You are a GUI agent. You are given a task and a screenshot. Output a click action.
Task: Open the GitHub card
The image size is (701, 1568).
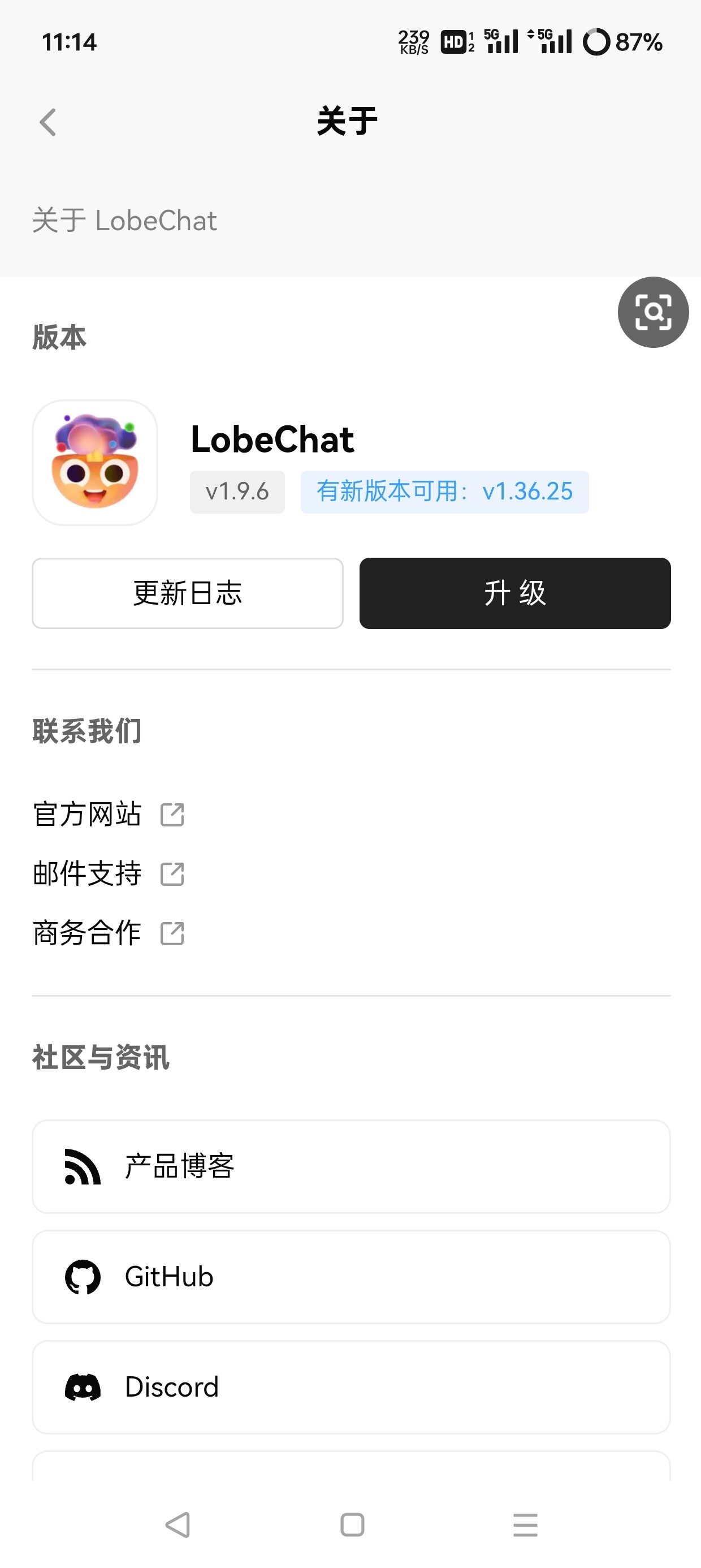[351, 1277]
